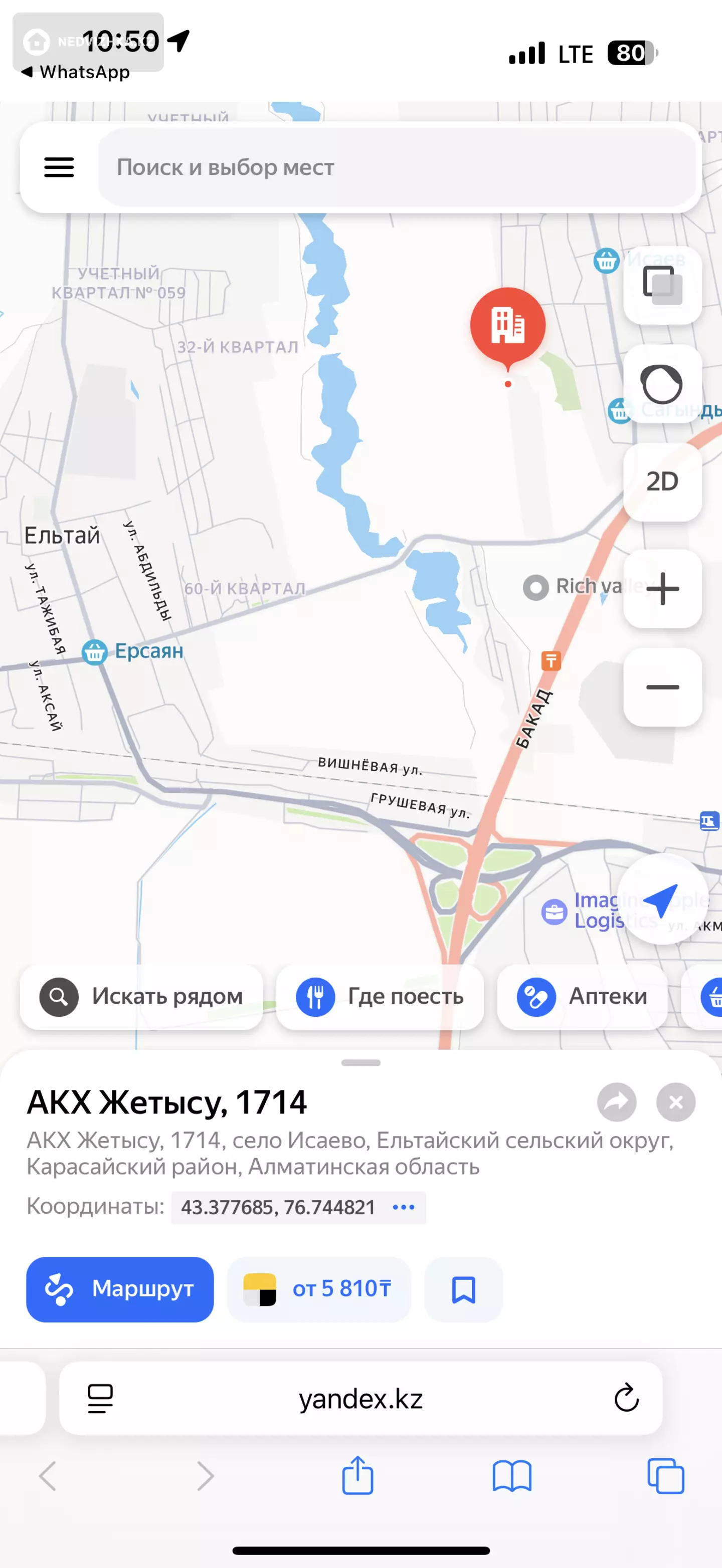
Task: Build a route with "Маршрут"
Action: (x=120, y=1289)
